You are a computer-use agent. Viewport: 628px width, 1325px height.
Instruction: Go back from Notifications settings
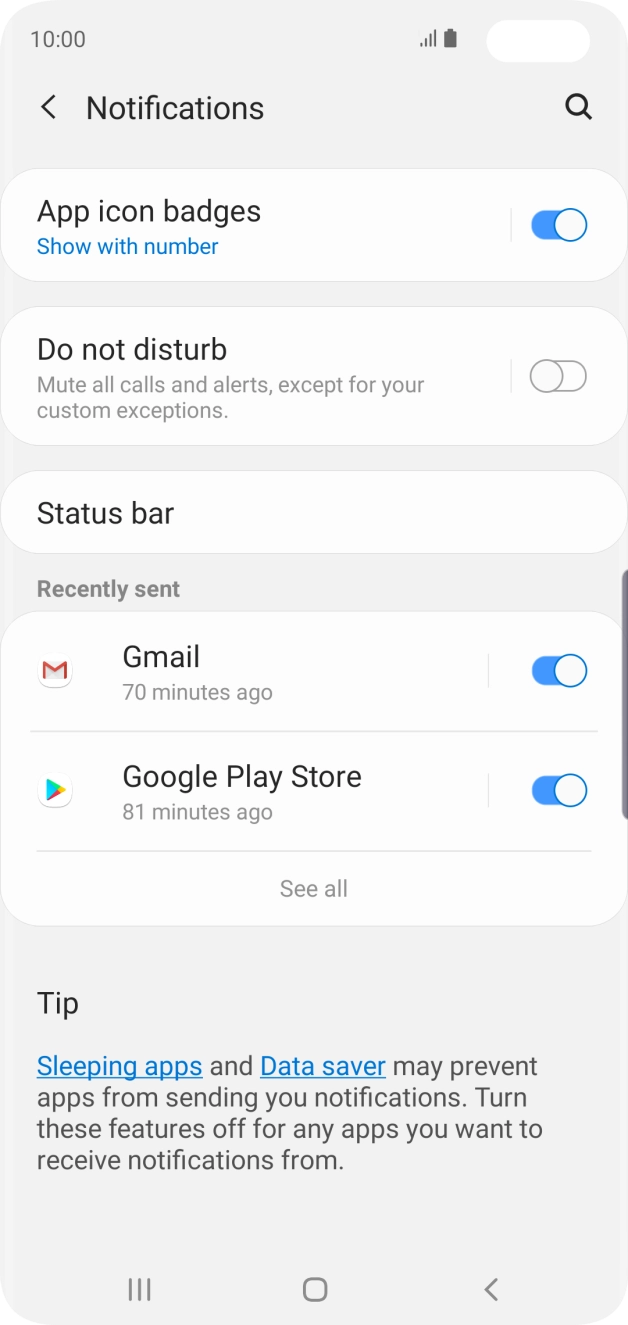(x=48, y=108)
